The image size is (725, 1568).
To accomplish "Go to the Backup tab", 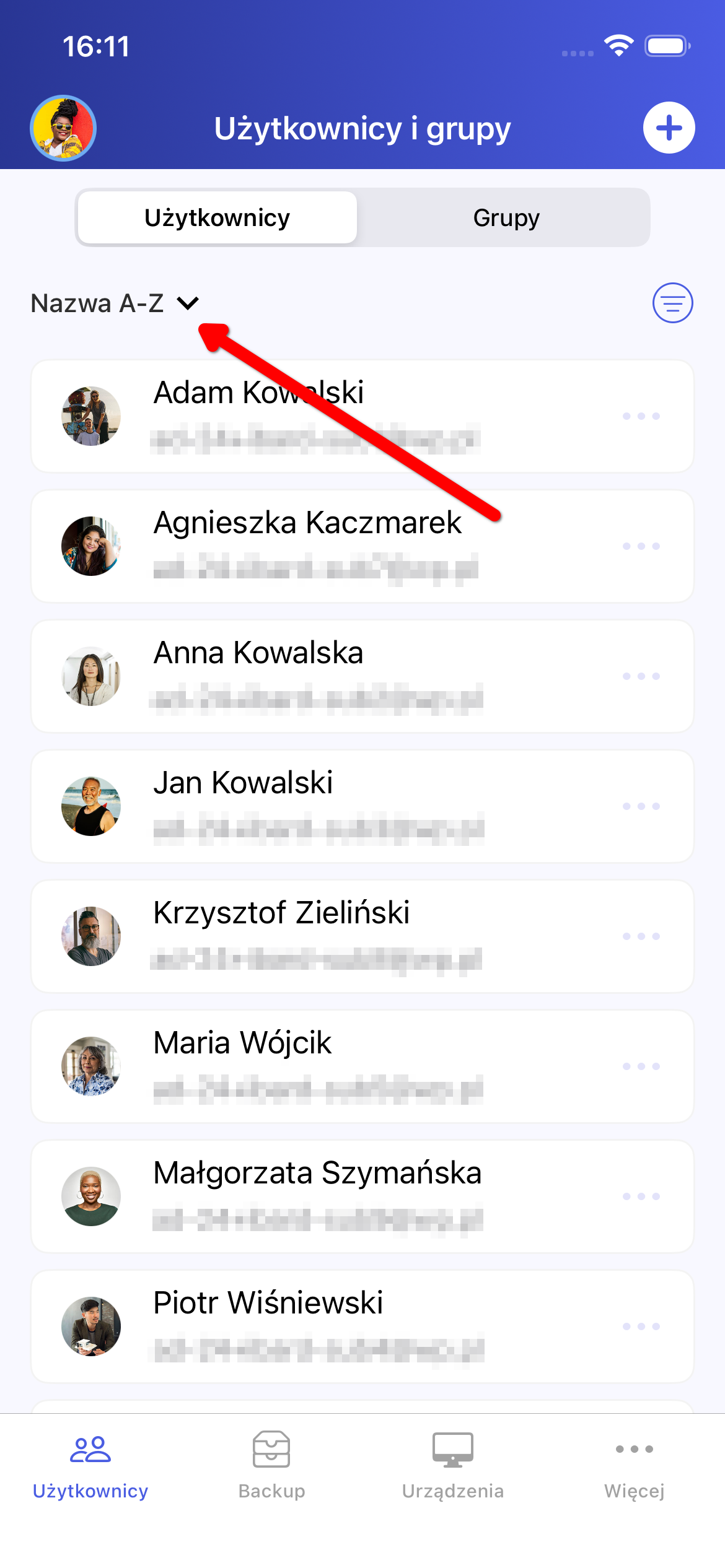I will click(271, 1465).
